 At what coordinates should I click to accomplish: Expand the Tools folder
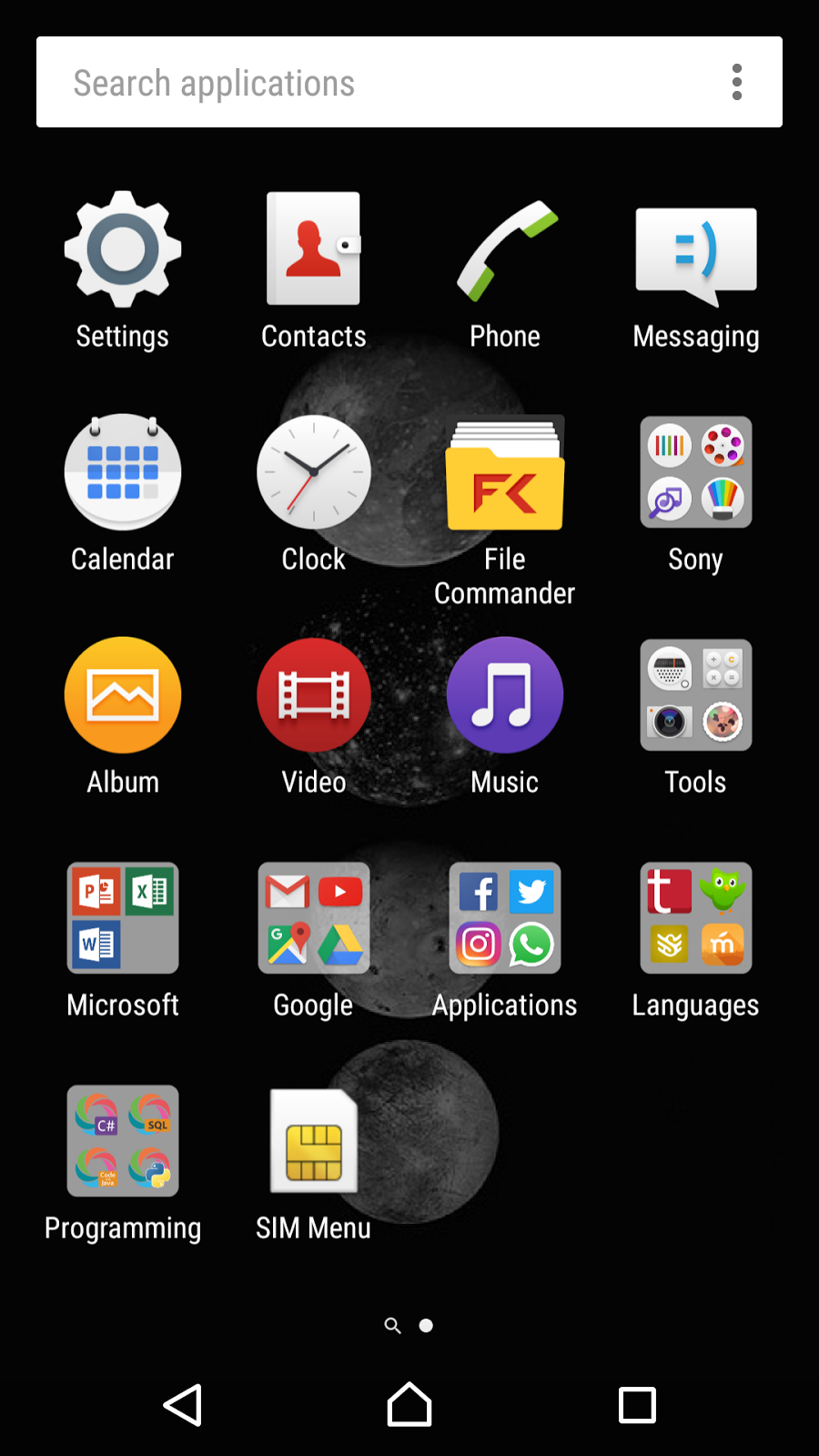[696, 695]
